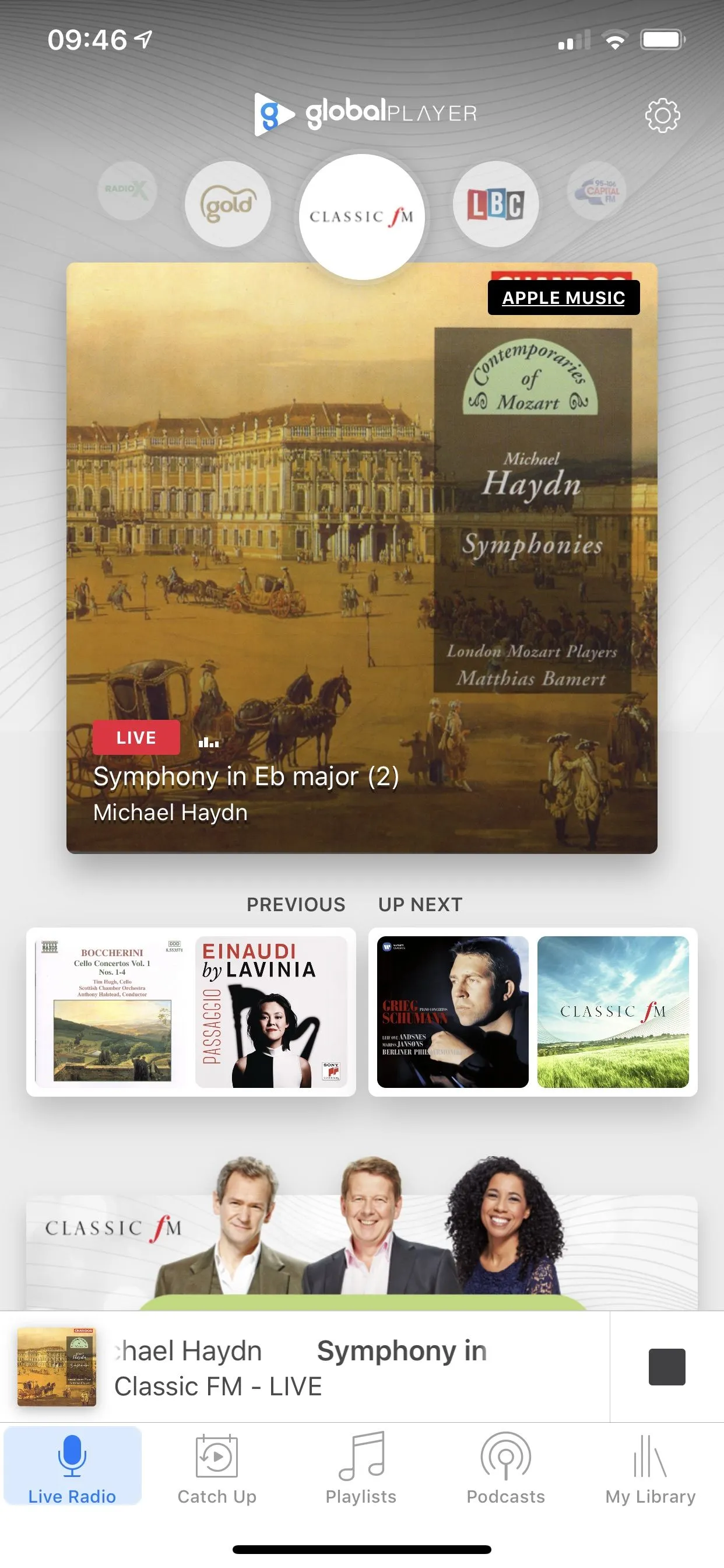Open the Symphony in Eb major live card
The image size is (724, 1568).
[361, 558]
